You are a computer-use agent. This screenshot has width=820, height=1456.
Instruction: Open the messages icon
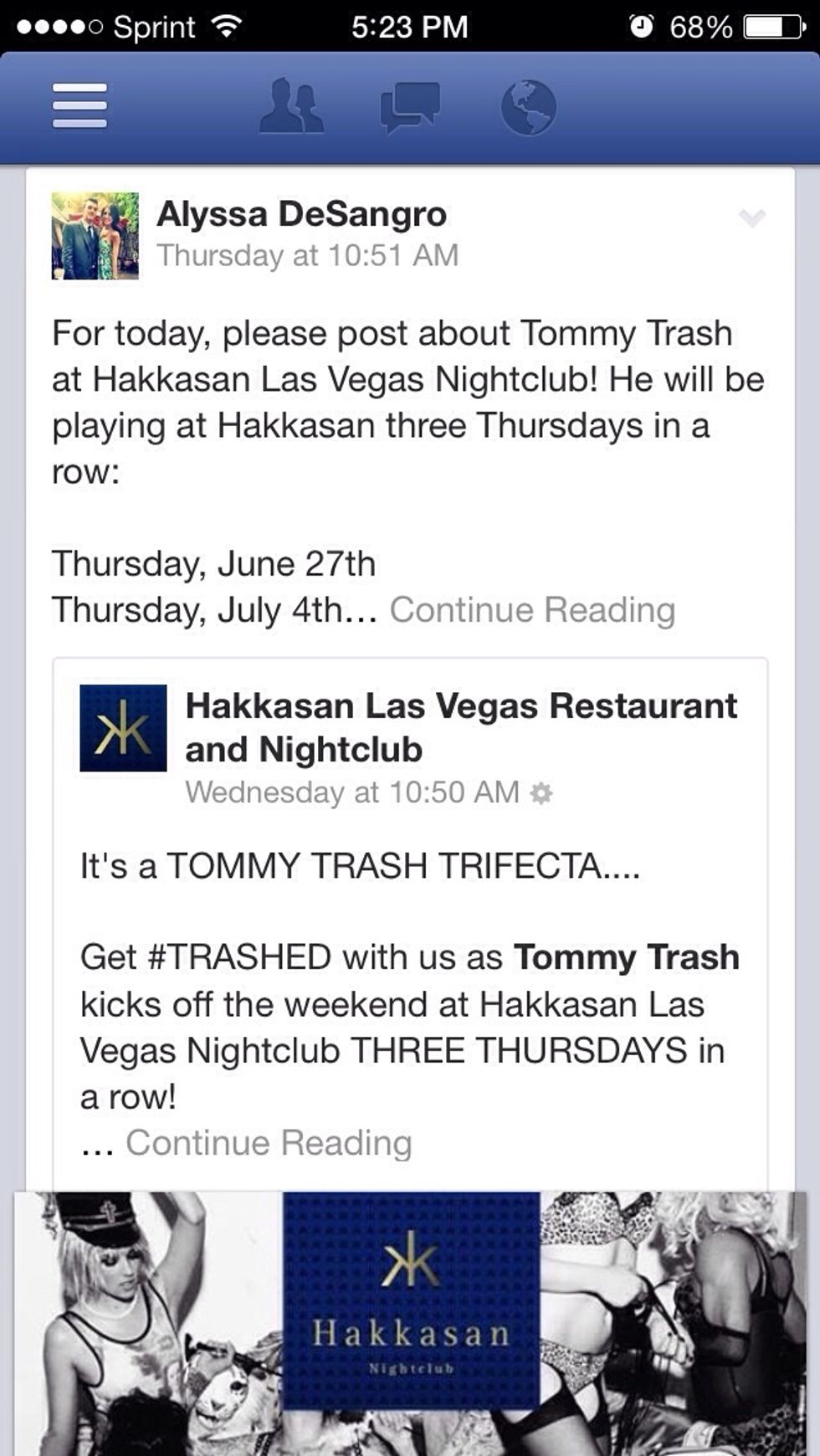click(x=409, y=108)
